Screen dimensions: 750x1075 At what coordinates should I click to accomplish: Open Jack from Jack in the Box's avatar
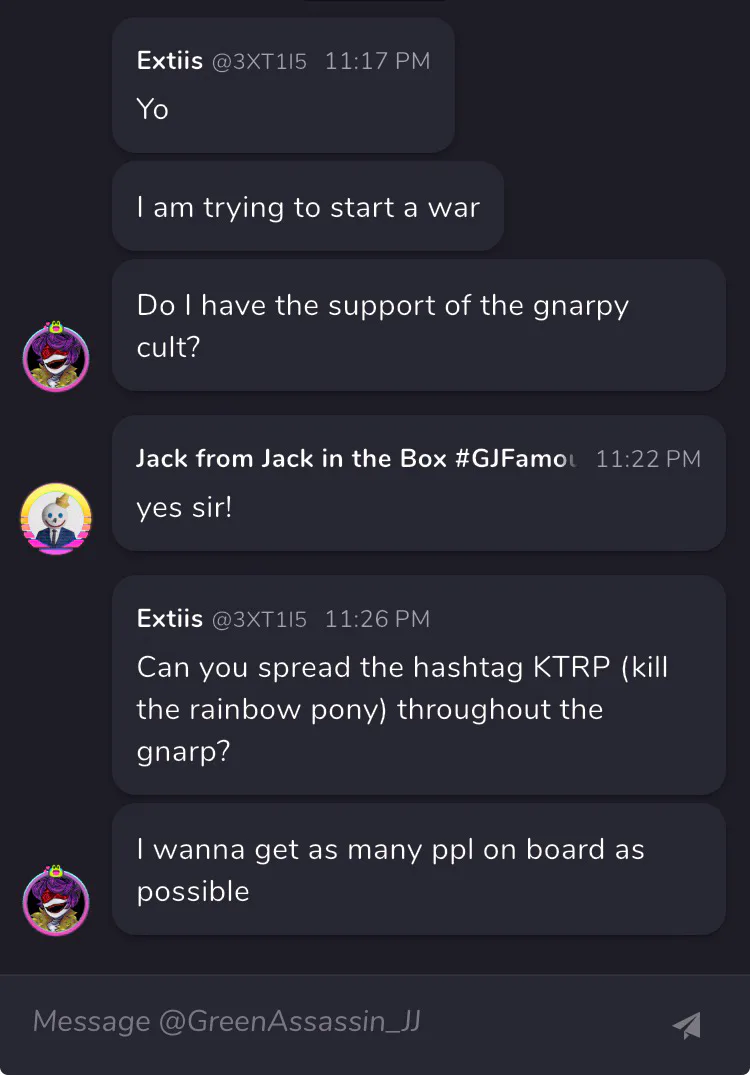(56, 518)
